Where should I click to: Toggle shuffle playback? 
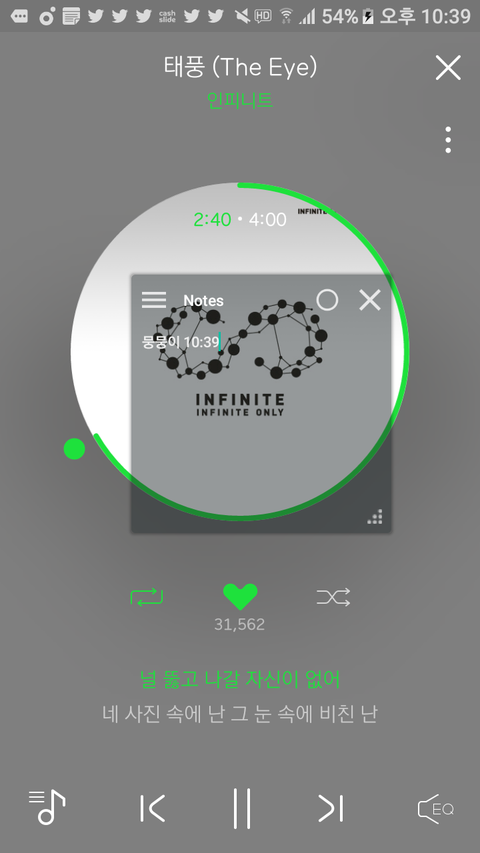333,597
